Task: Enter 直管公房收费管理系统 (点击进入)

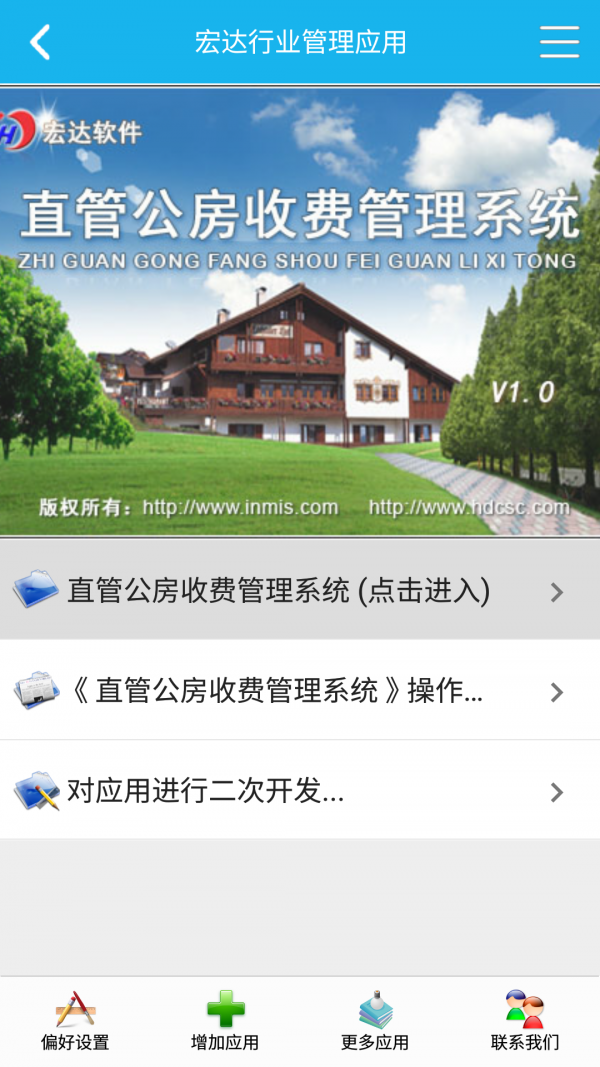Action: (300, 591)
